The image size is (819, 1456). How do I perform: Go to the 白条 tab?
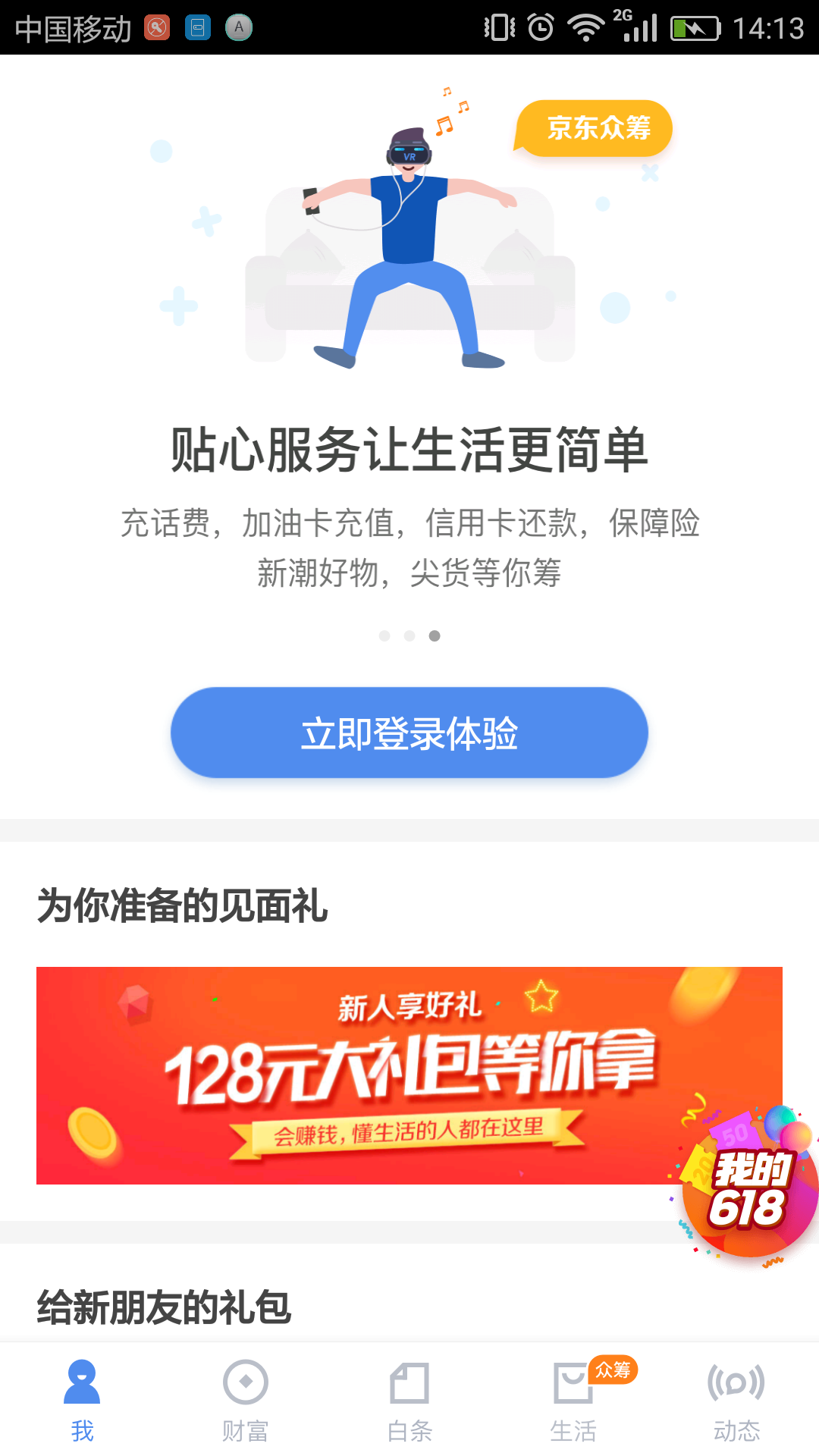tap(409, 1401)
